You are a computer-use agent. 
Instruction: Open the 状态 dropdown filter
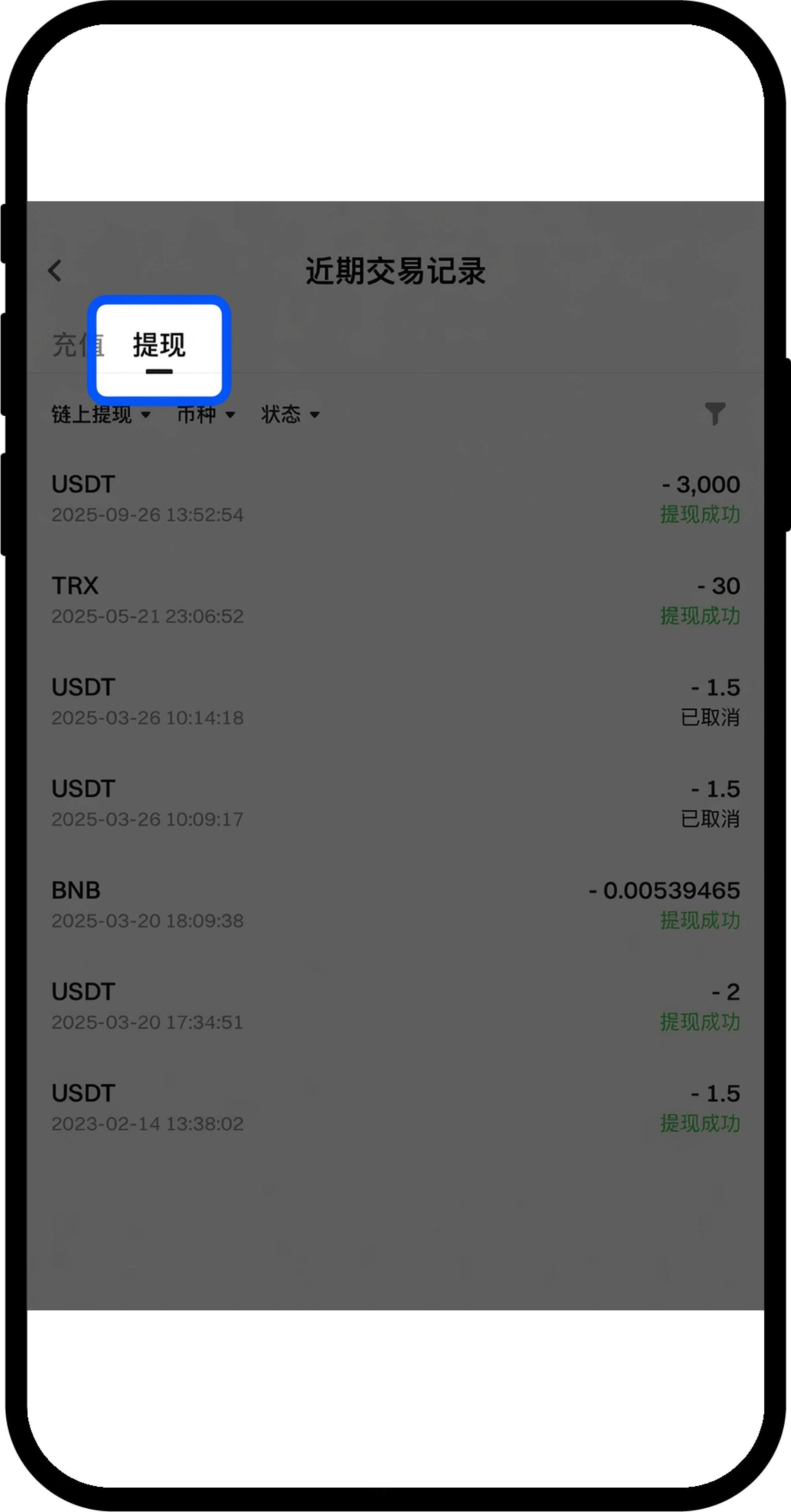[x=290, y=414]
